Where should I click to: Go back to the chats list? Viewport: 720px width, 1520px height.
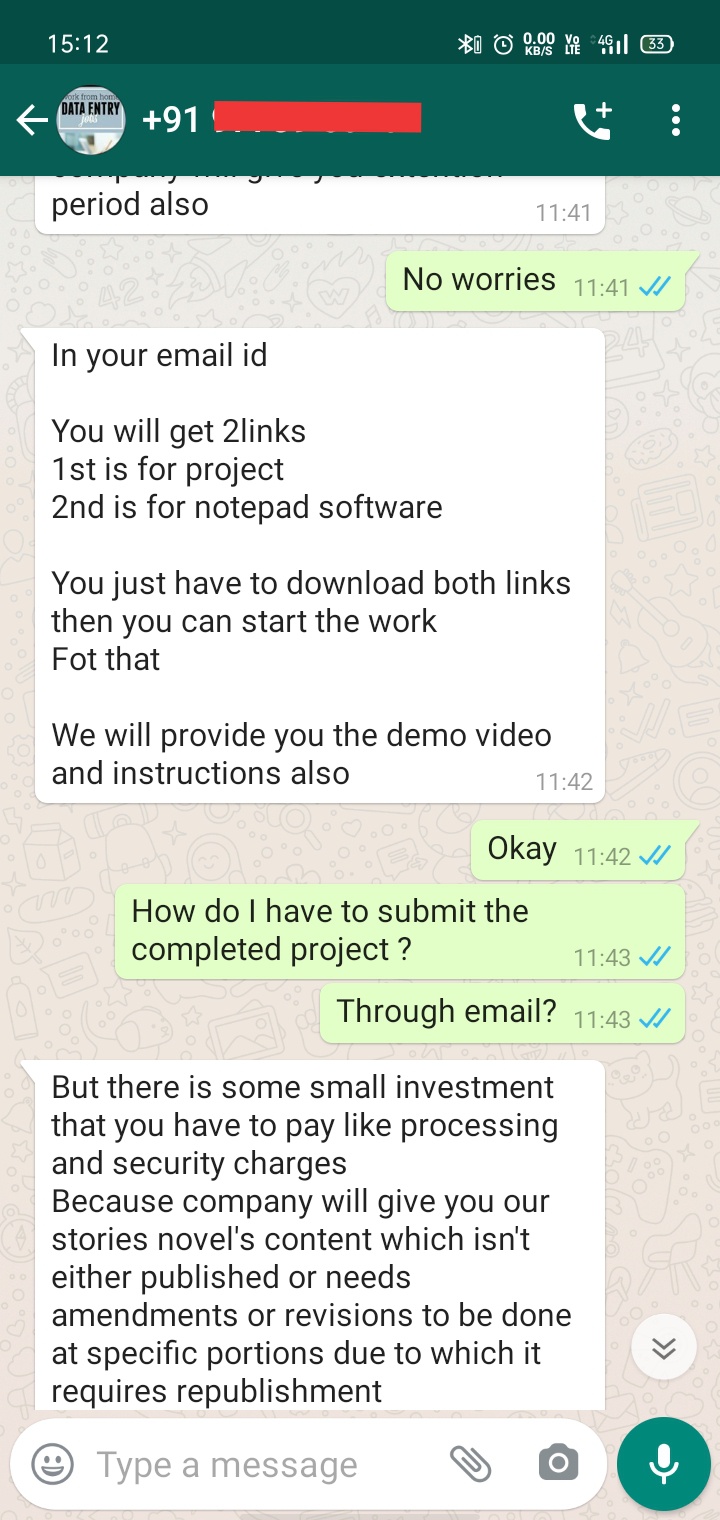(x=31, y=121)
